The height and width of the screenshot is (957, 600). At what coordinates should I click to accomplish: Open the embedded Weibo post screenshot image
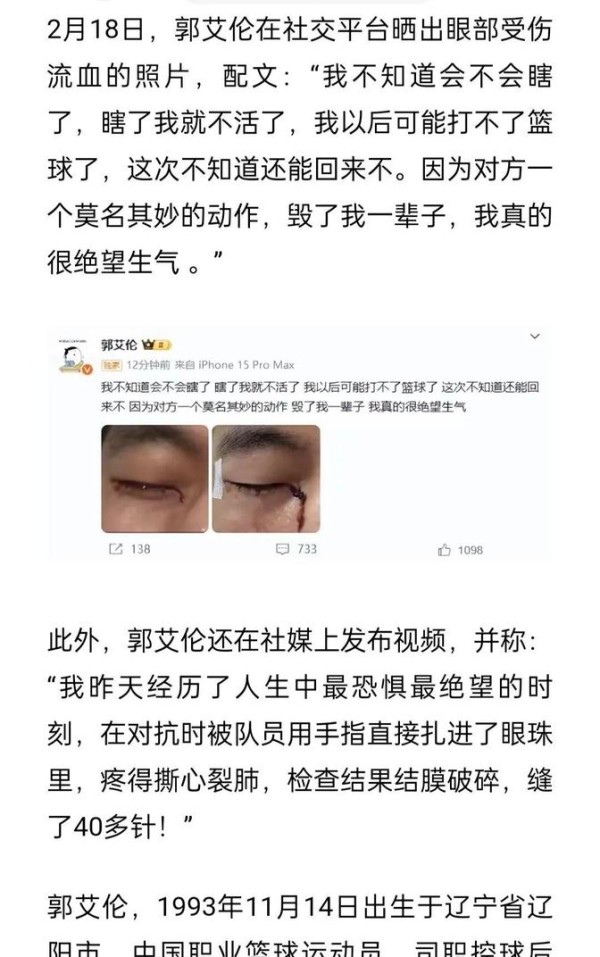pyautogui.click(x=300, y=445)
